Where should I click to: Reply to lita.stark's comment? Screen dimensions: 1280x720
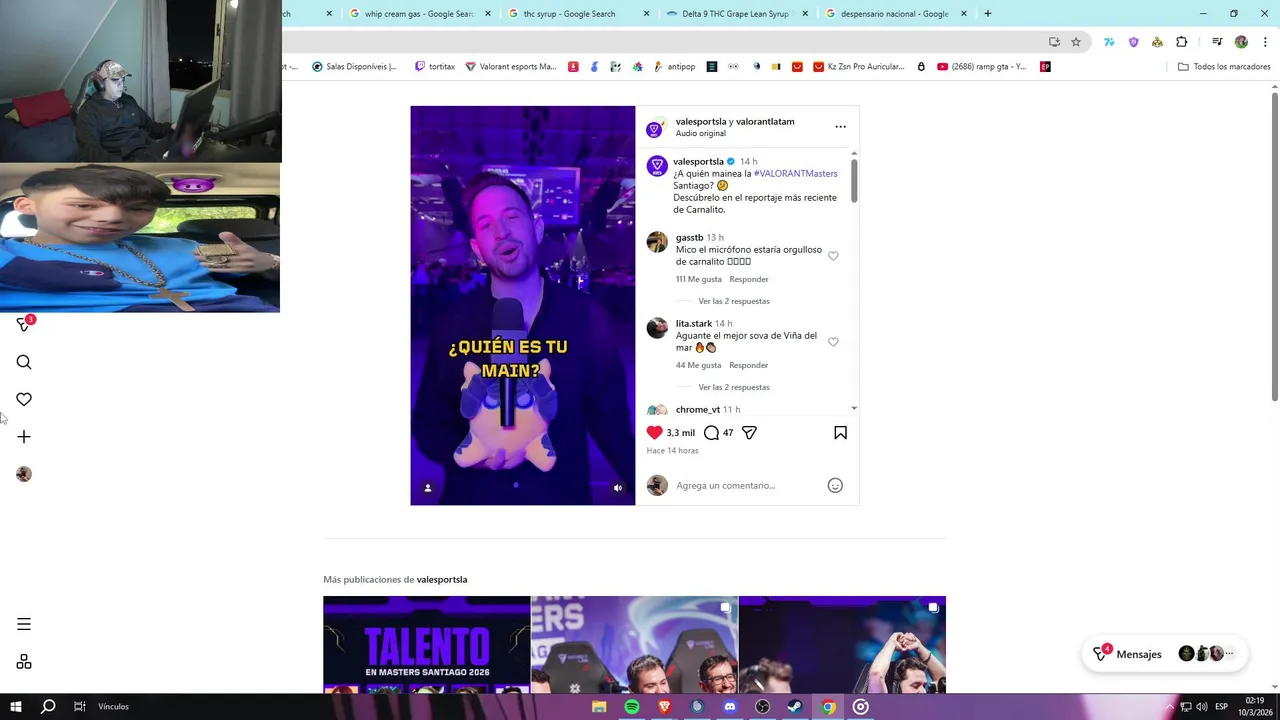point(748,365)
